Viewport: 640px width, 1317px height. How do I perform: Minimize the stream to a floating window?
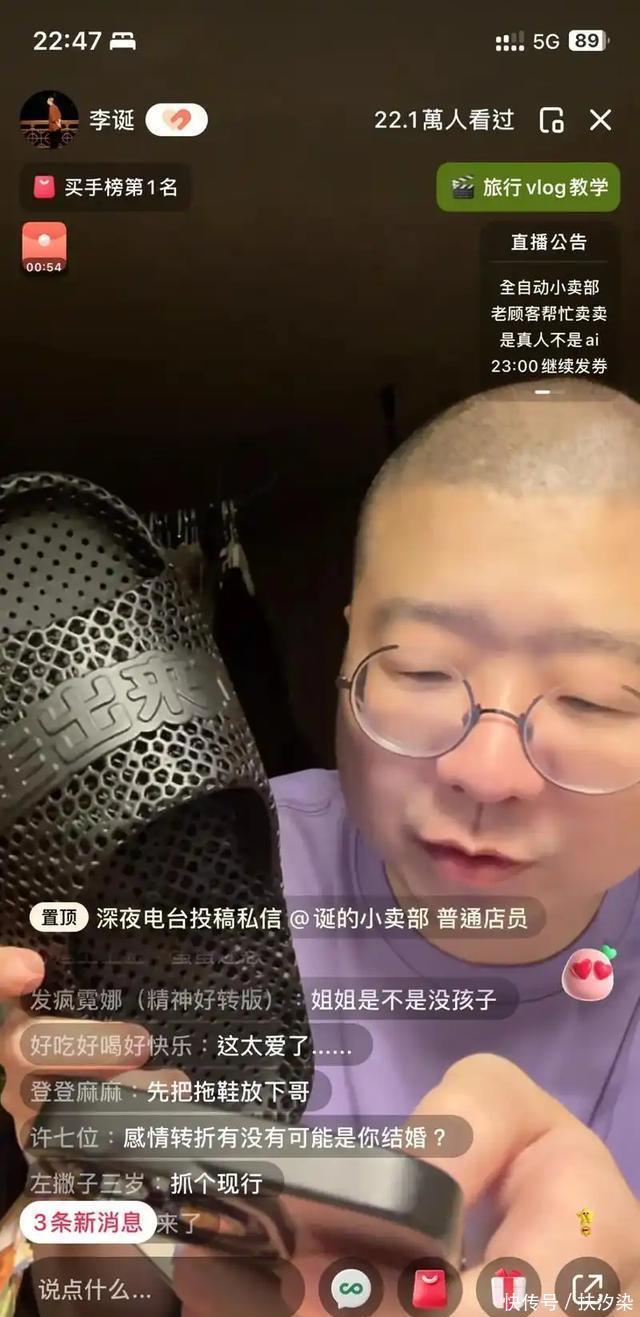point(551,120)
